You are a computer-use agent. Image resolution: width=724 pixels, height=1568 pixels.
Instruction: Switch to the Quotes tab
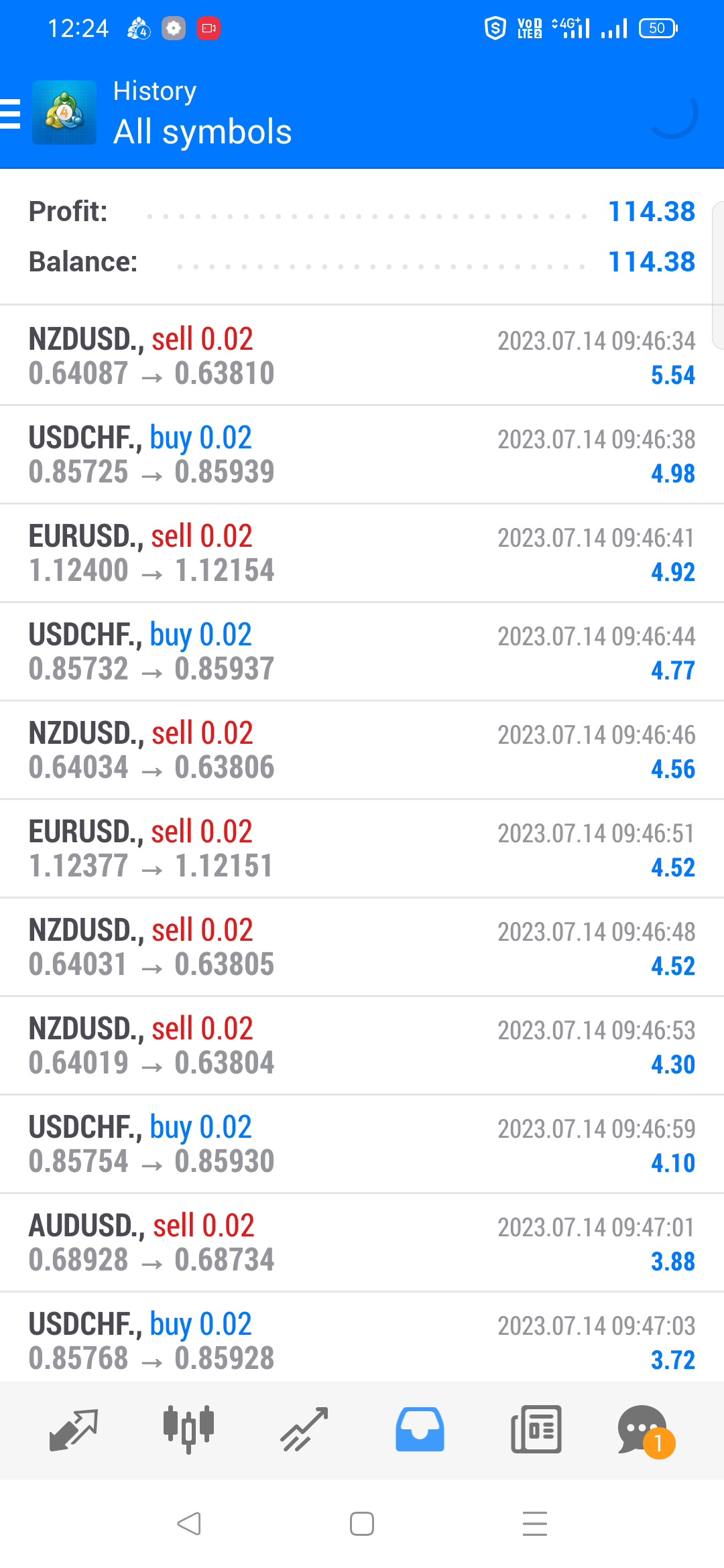coord(74,1429)
